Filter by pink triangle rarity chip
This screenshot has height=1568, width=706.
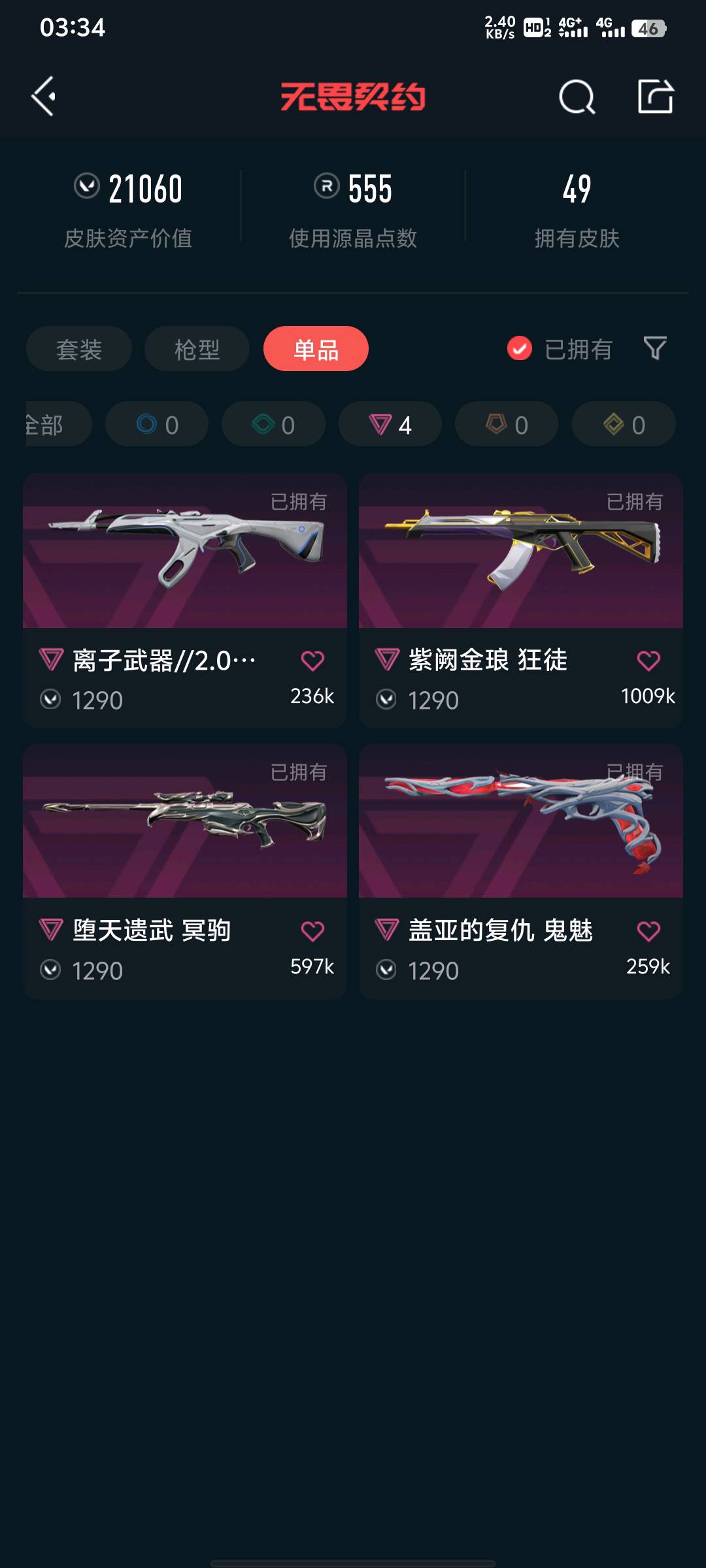coord(390,425)
